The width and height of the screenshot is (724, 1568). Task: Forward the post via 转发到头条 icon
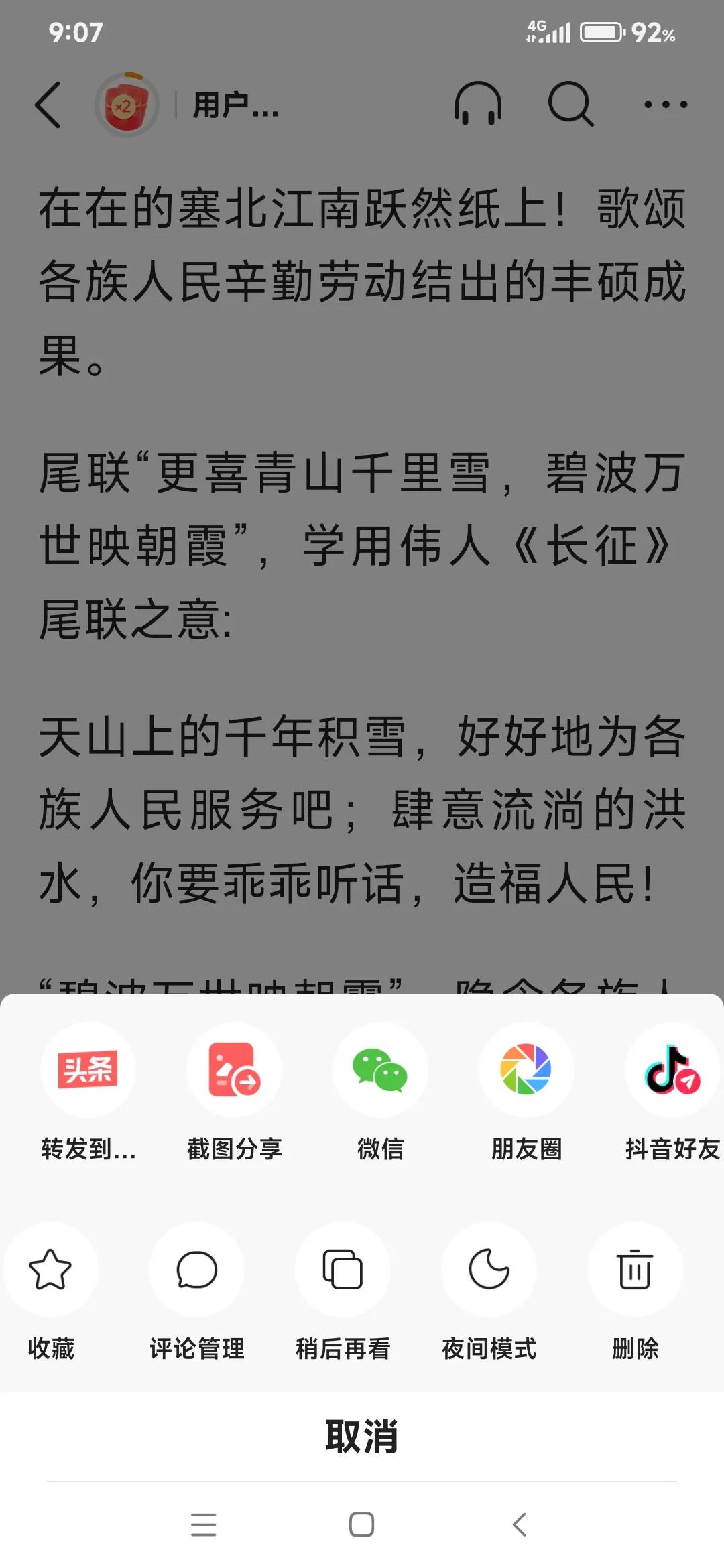point(88,1070)
